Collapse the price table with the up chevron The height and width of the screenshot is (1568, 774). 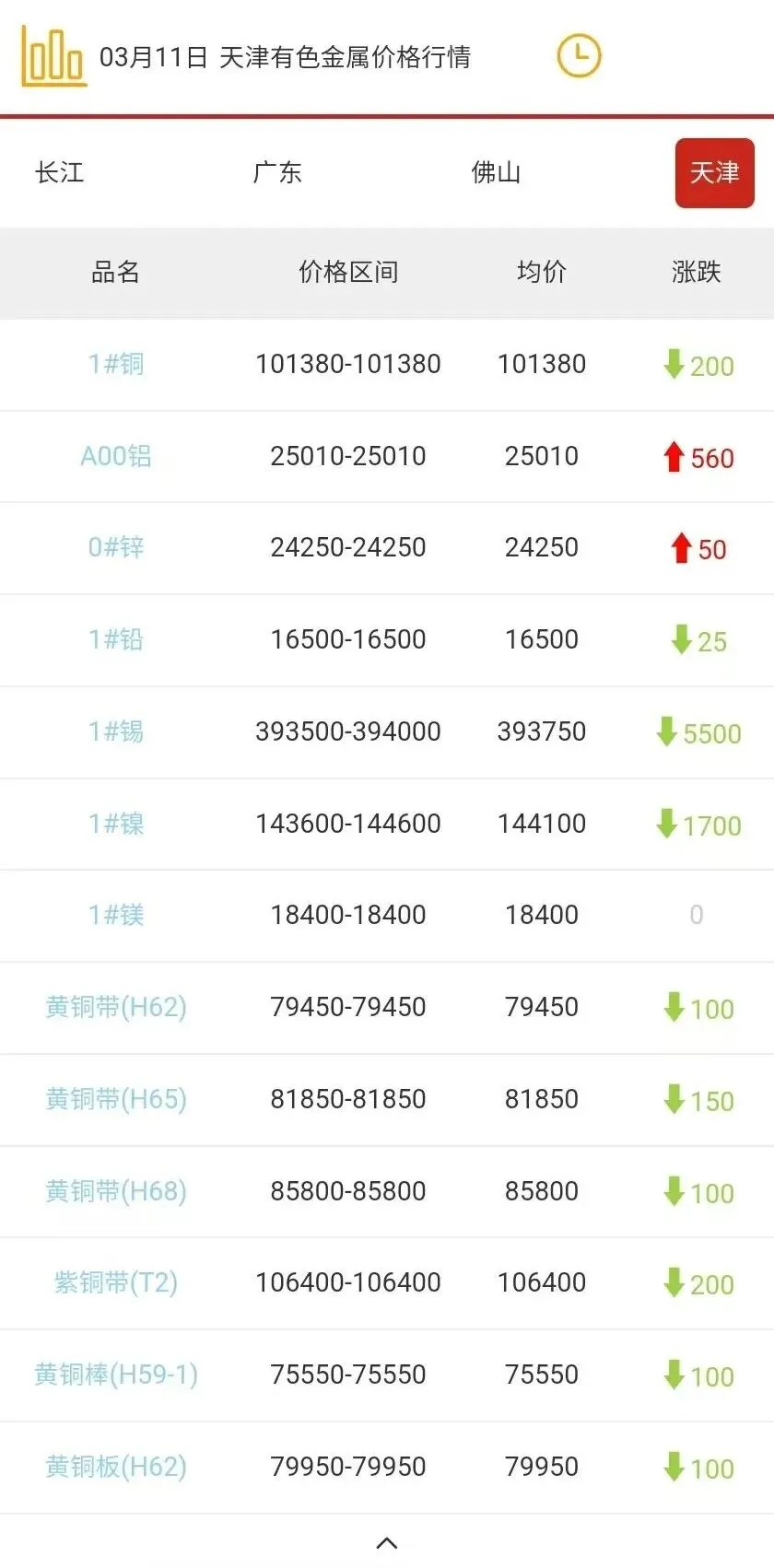387,1542
